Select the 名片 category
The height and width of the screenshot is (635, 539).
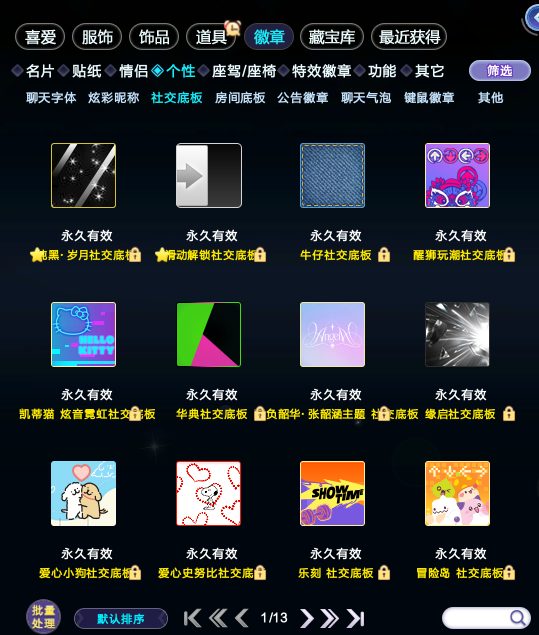[x=40, y=71]
